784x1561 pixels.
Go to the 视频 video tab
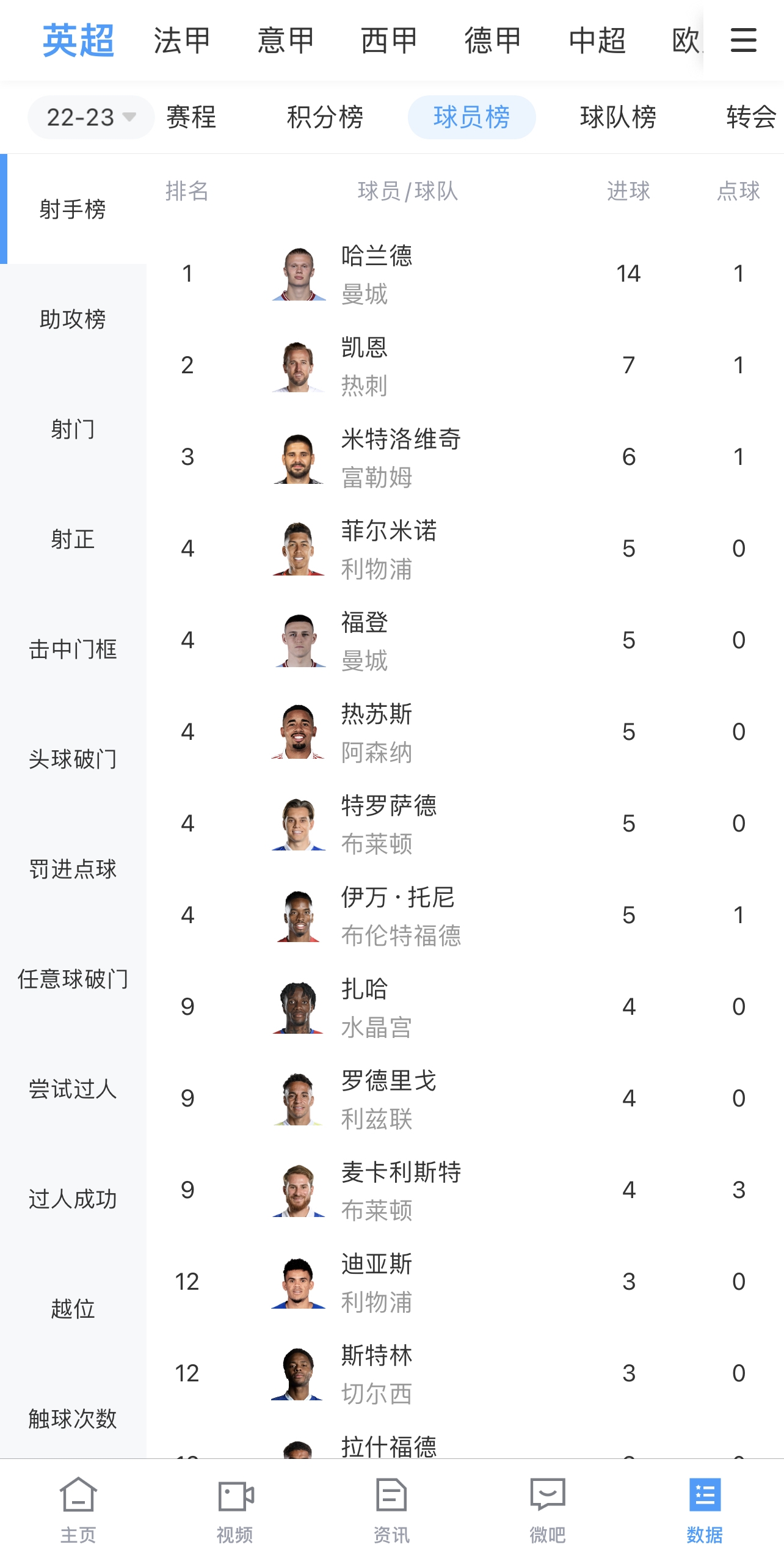coord(235,1510)
